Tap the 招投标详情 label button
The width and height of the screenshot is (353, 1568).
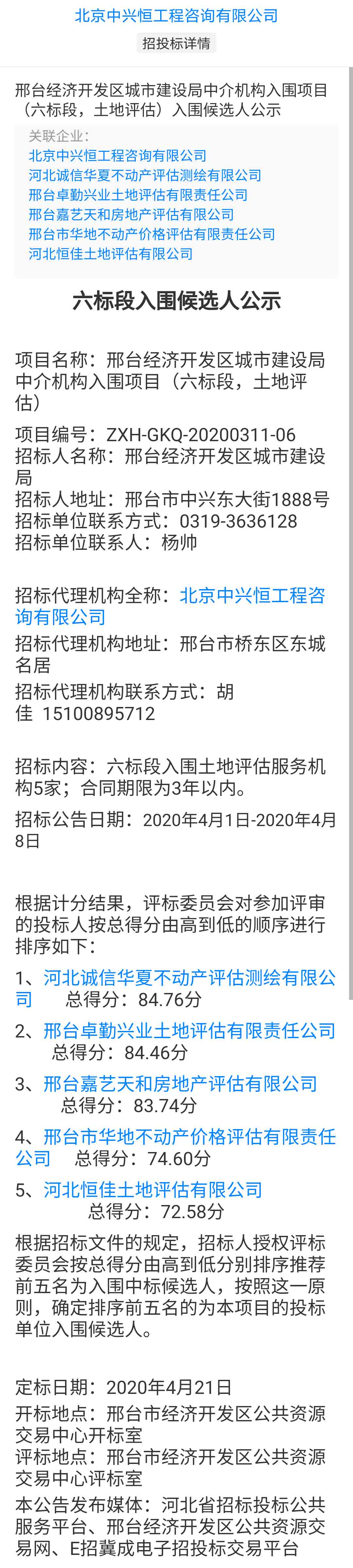pos(176,43)
